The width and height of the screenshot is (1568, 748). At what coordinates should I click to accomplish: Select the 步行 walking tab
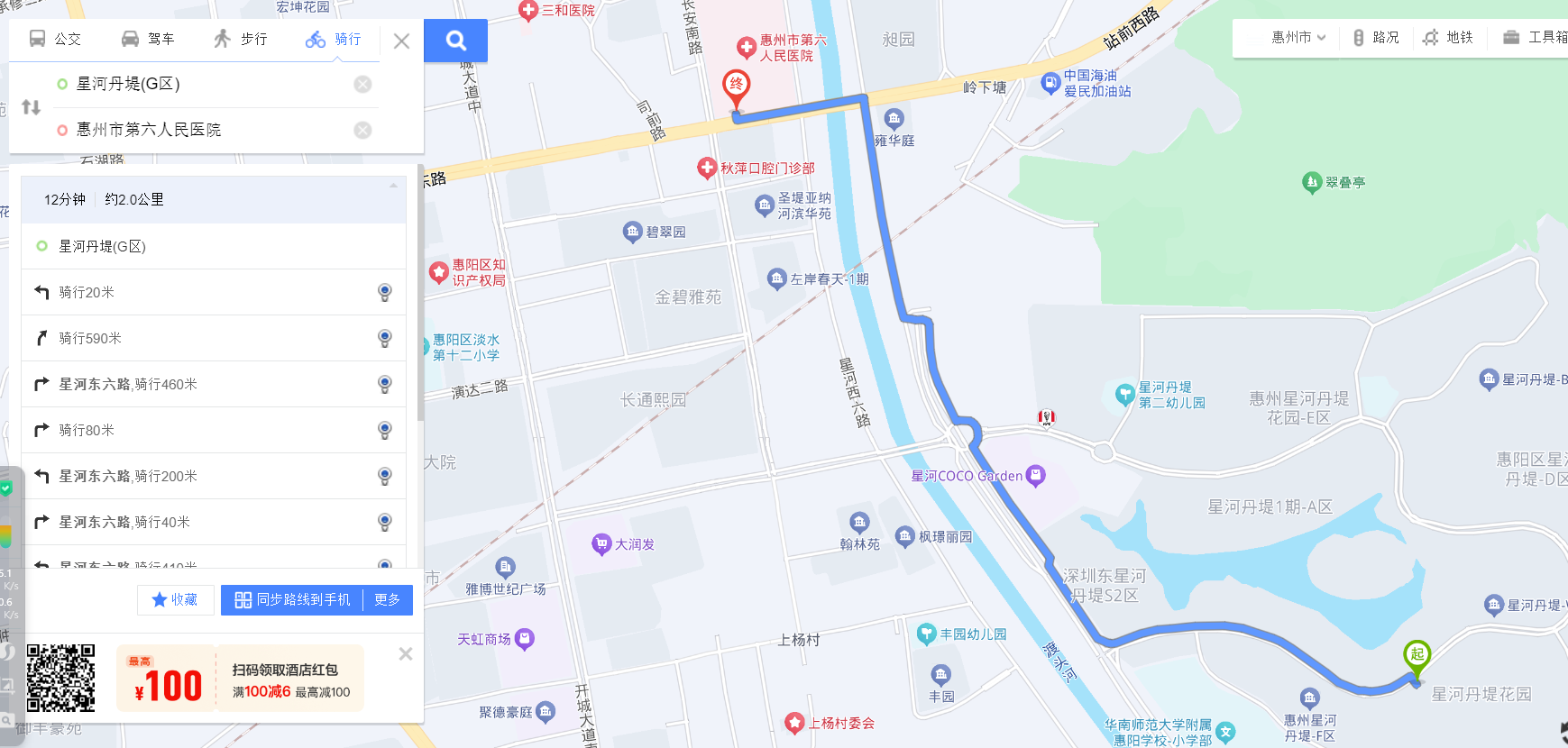[x=241, y=39]
